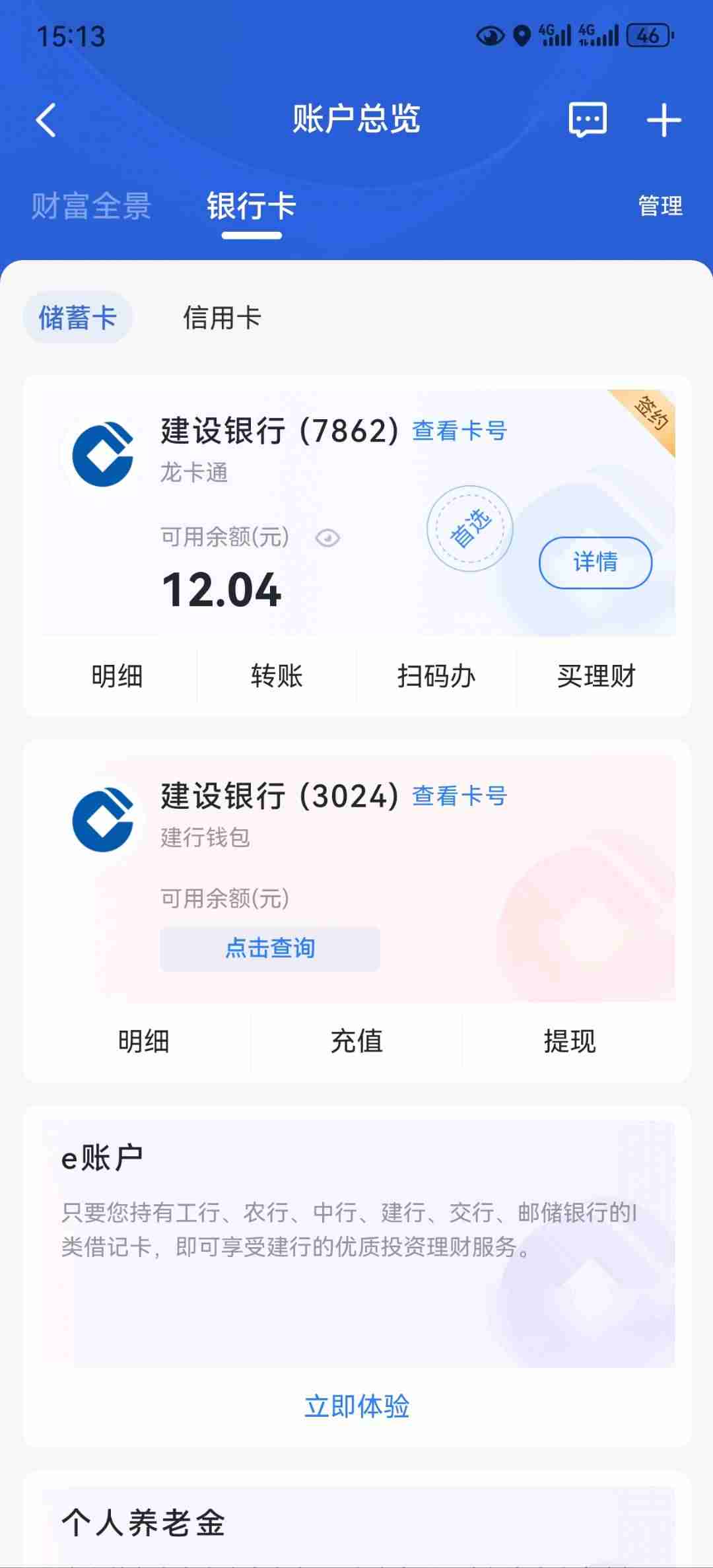
Task: Switch to 信用卡 cards
Action: (x=222, y=318)
